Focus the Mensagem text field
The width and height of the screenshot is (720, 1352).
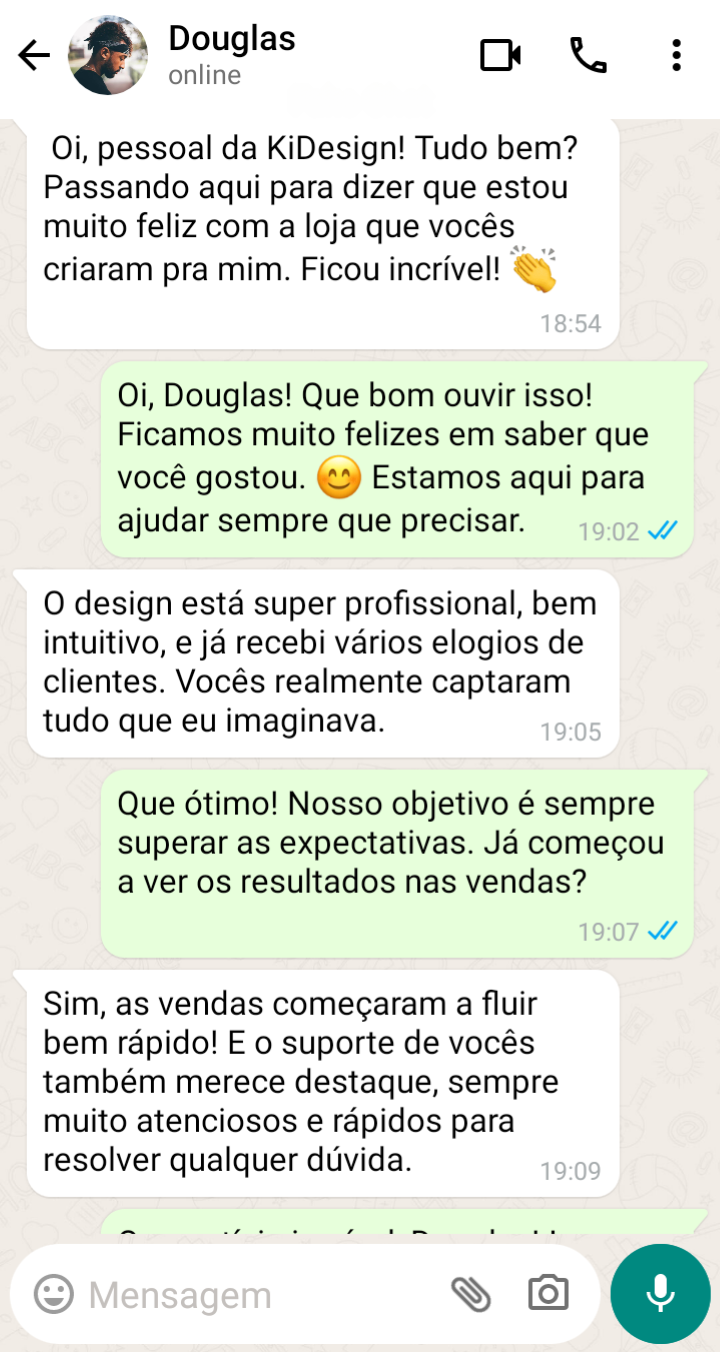point(250,1295)
